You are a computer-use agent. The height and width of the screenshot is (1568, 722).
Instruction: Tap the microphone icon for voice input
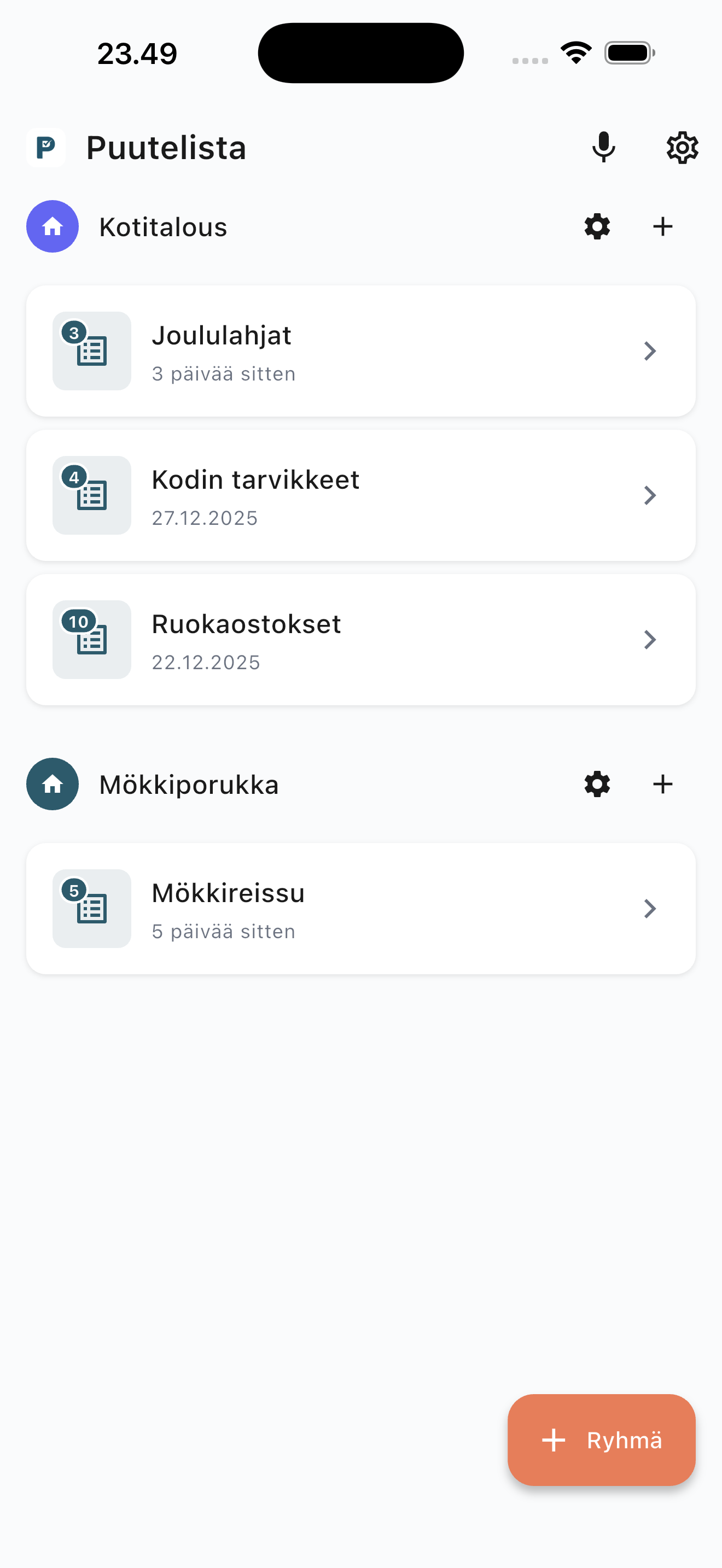click(603, 147)
